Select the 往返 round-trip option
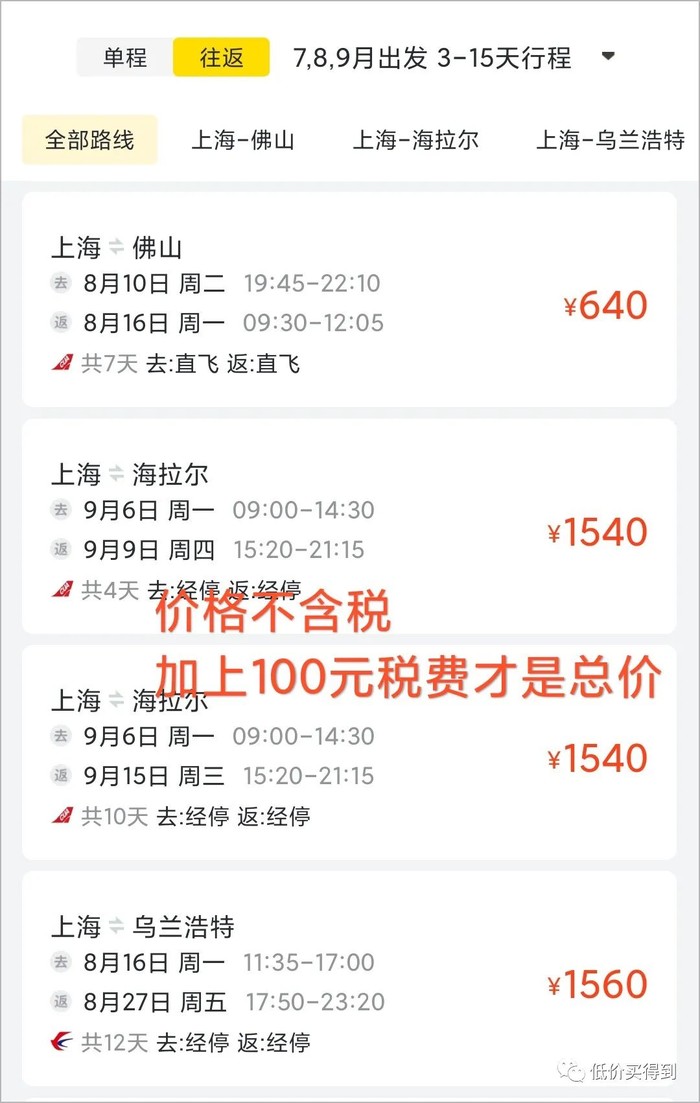This screenshot has width=700, height=1103. [221, 58]
